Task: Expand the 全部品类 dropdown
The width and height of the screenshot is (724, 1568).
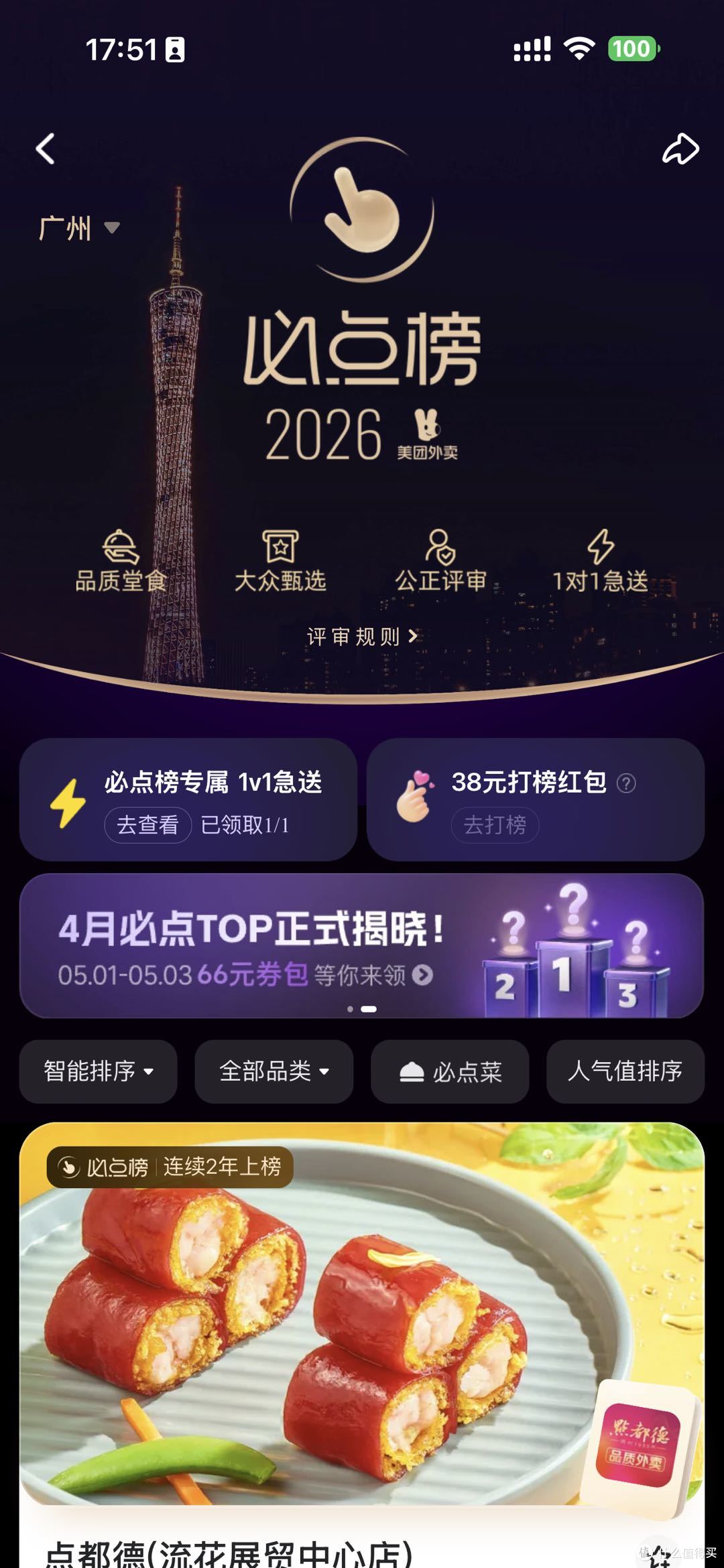Action: click(x=274, y=1071)
